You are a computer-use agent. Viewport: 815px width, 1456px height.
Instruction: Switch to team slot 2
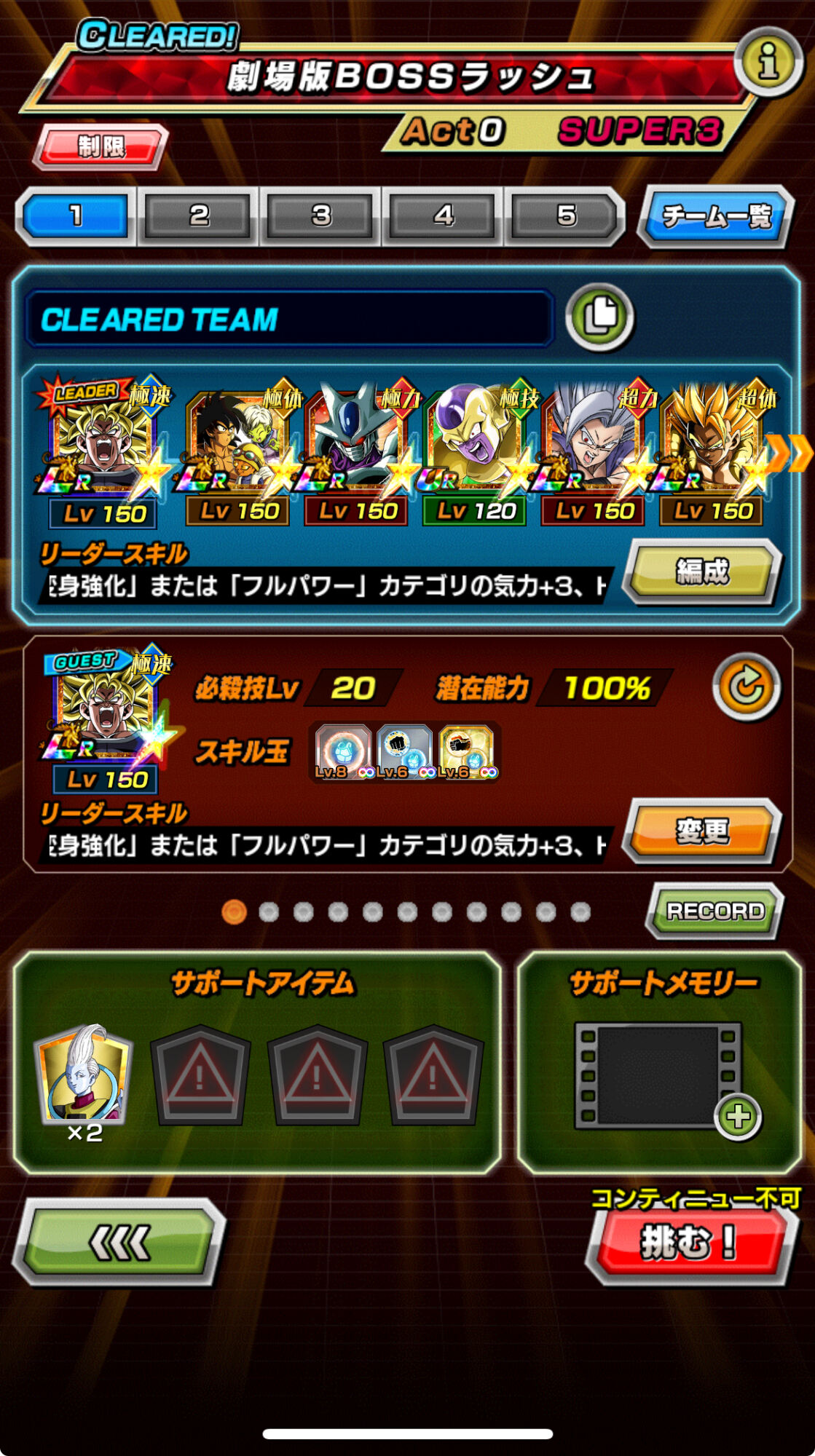198,215
